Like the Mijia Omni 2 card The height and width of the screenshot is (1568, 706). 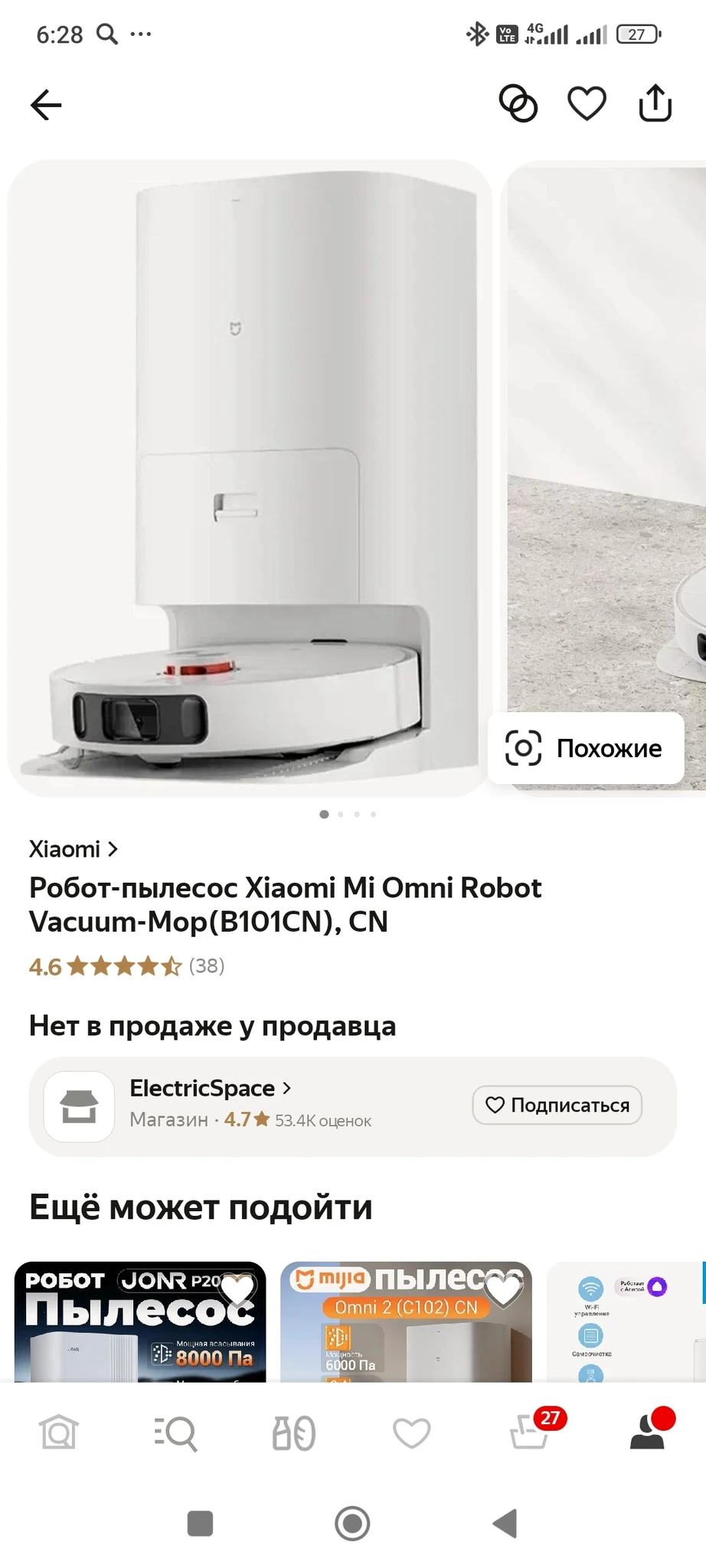click(504, 1291)
